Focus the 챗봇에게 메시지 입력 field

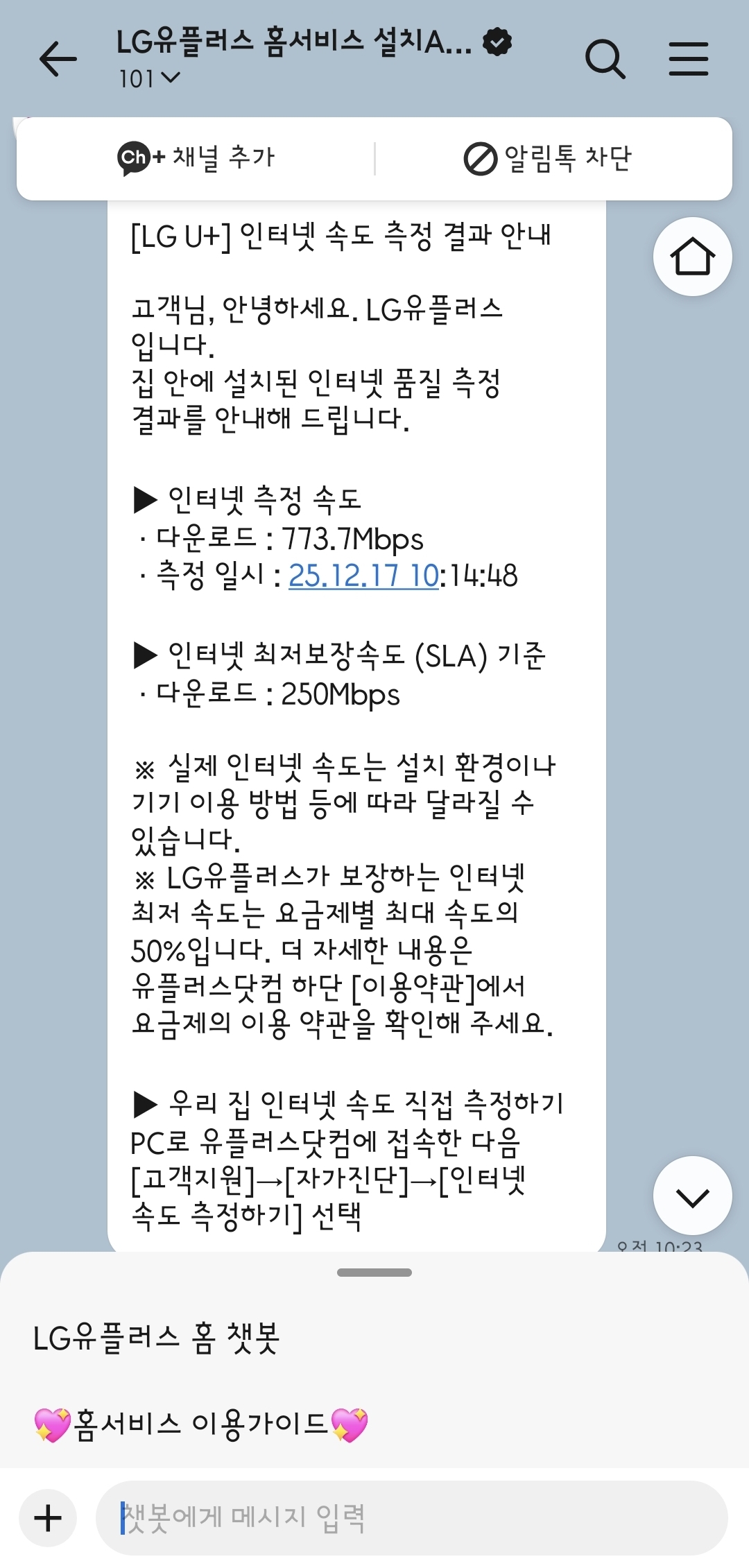411,1518
